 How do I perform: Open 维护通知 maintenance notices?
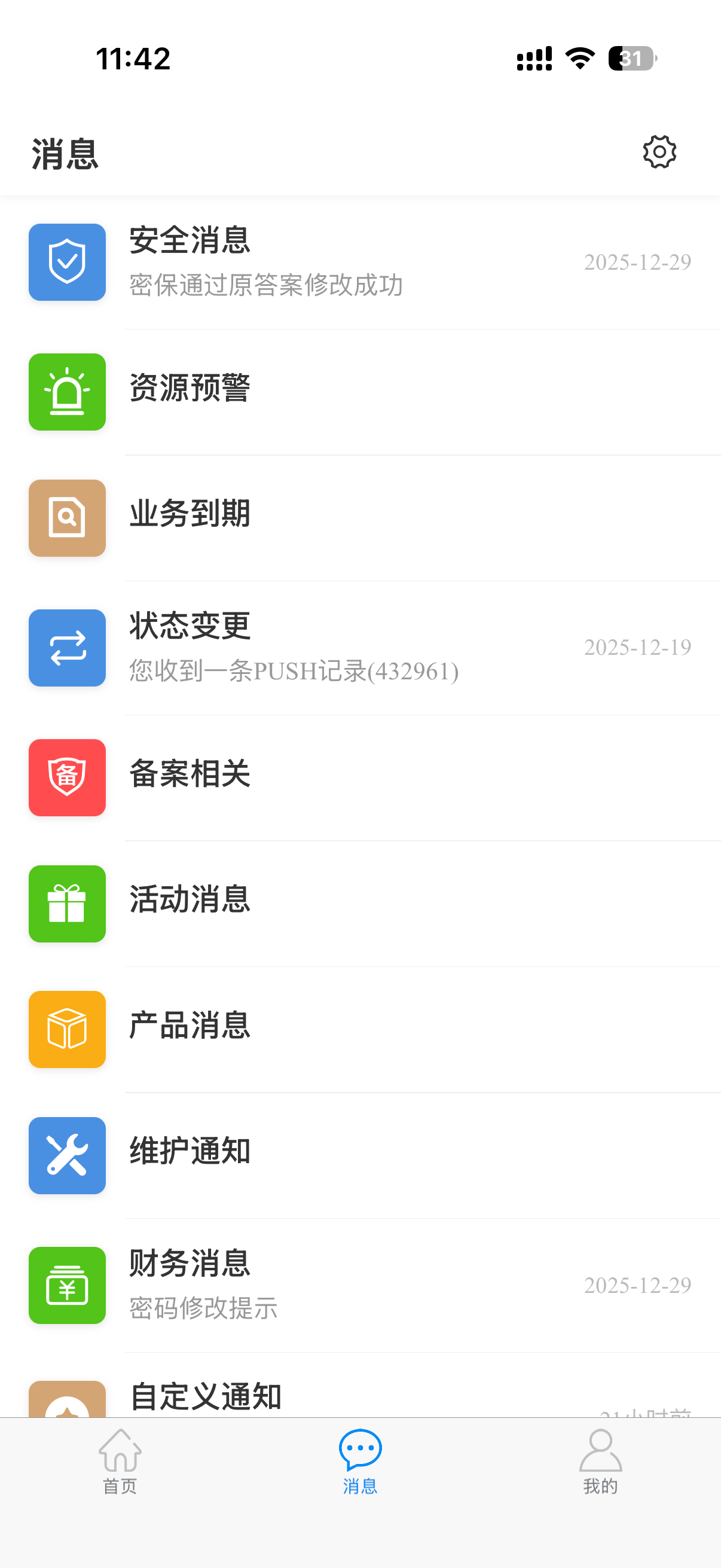tap(360, 1155)
